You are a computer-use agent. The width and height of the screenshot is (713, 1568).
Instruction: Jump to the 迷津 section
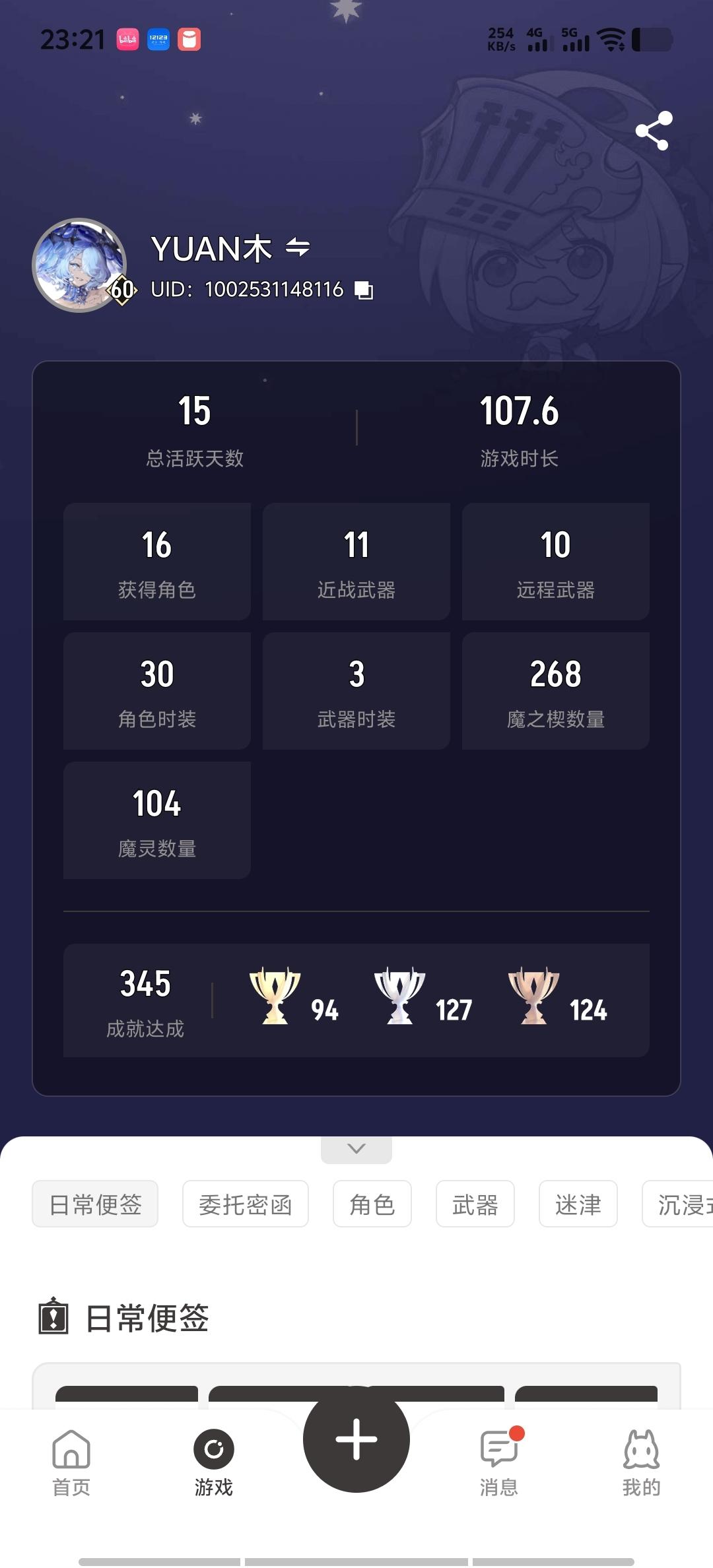[x=578, y=1204]
